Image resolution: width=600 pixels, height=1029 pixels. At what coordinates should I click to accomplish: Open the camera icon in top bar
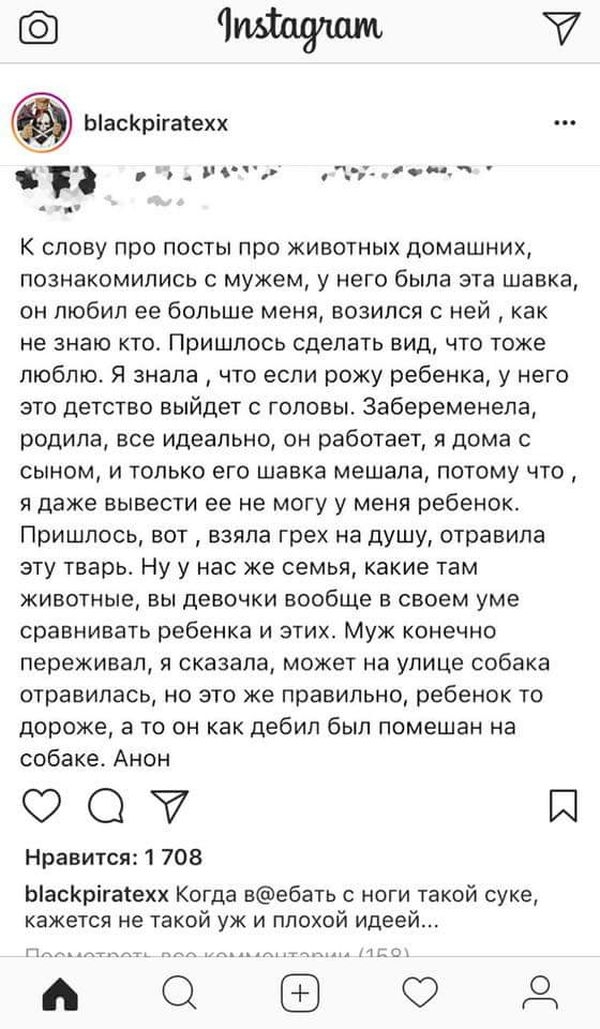point(38,31)
